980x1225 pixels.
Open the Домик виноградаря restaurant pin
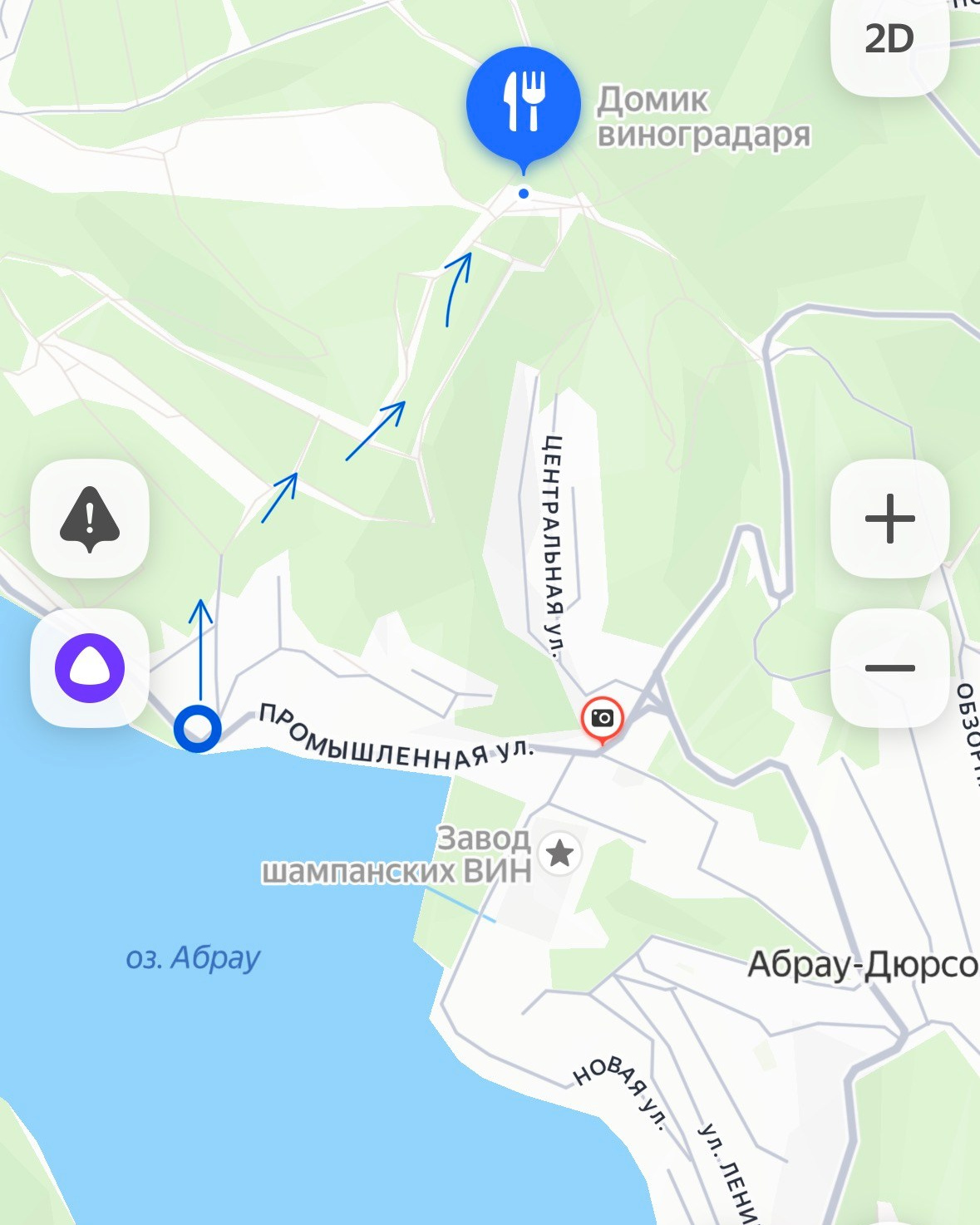click(x=523, y=104)
